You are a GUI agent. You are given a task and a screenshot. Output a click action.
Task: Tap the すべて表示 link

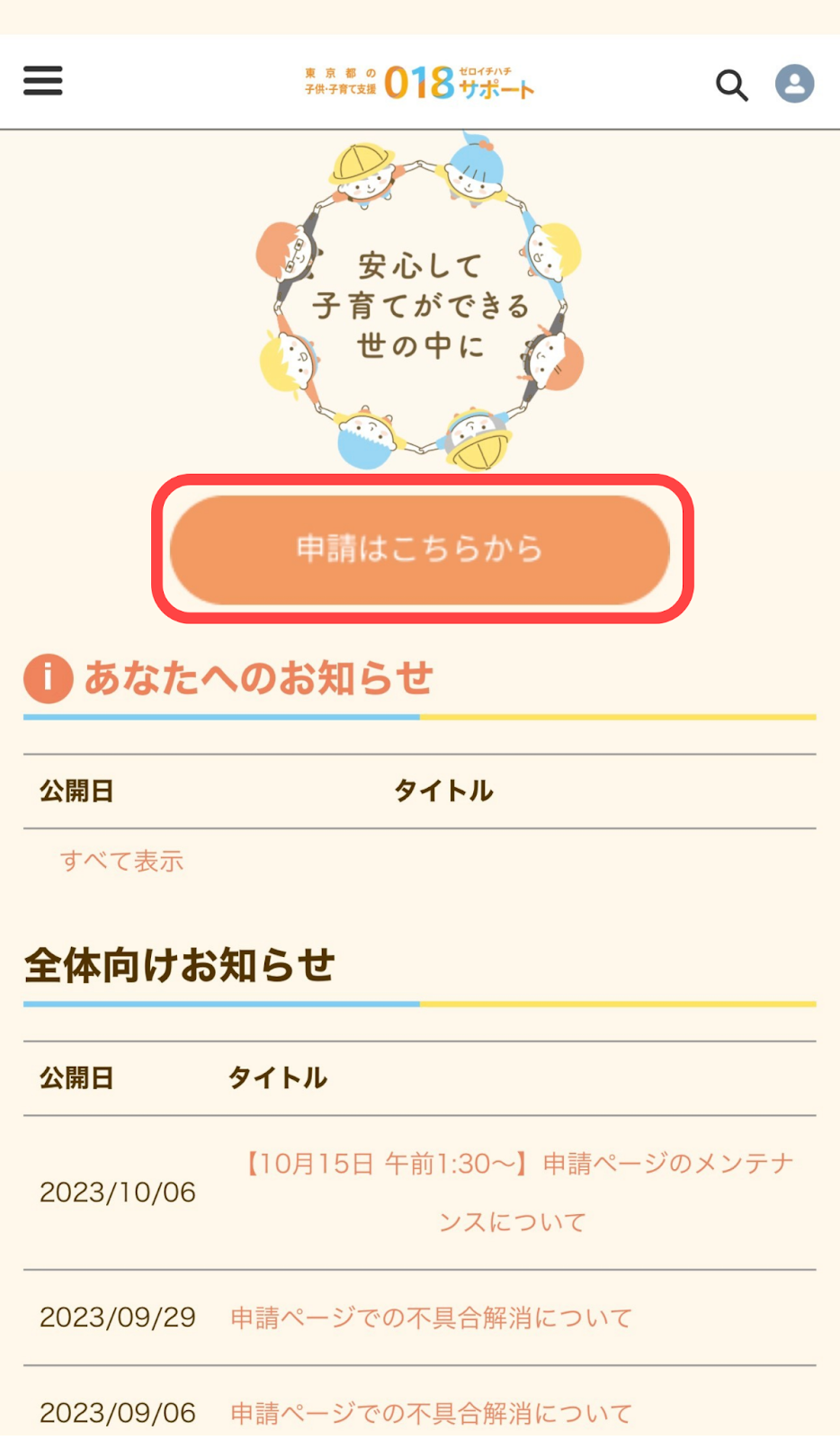[x=121, y=861]
